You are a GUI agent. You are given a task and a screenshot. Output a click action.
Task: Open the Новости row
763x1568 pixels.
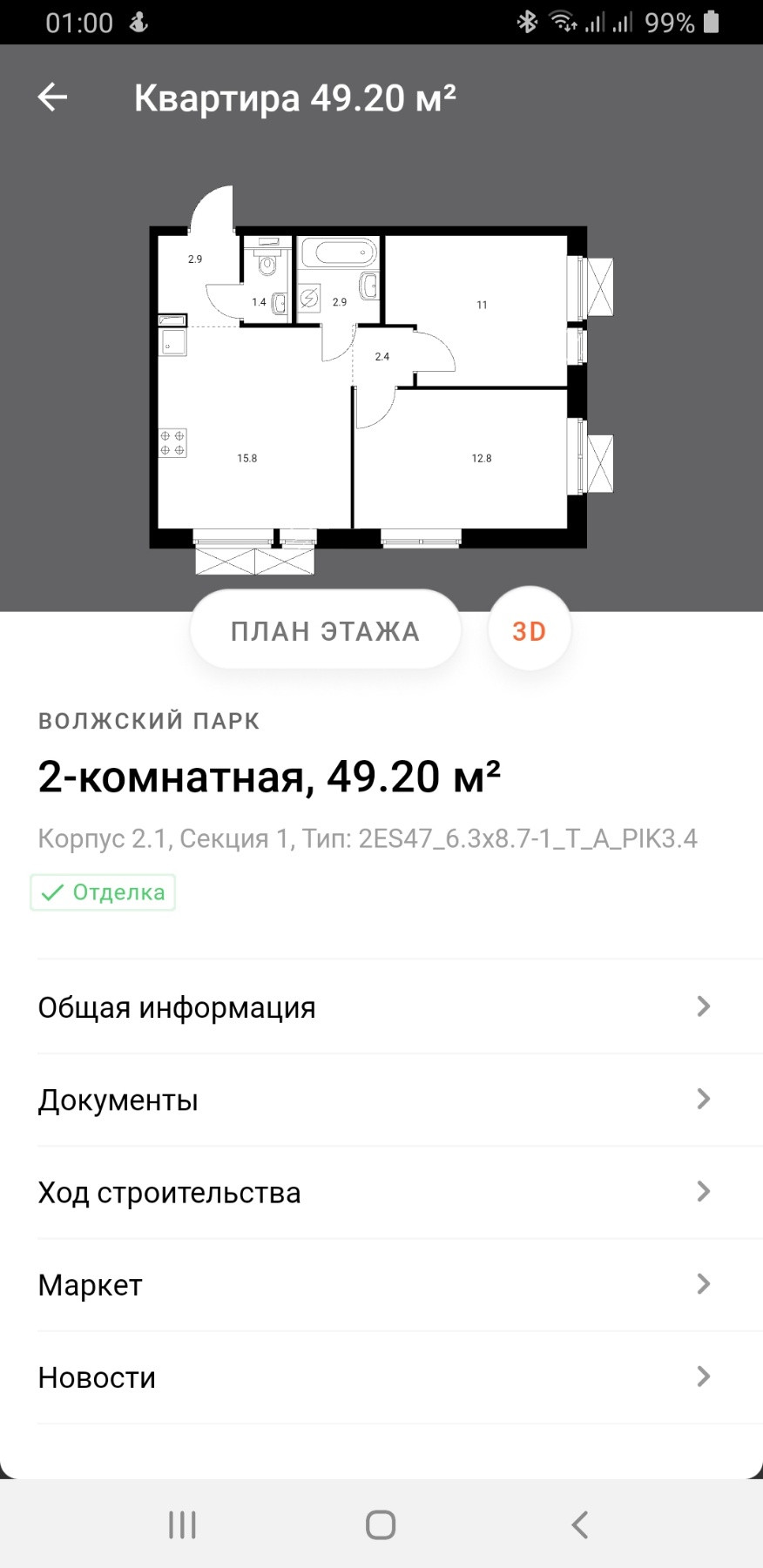point(375,1376)
